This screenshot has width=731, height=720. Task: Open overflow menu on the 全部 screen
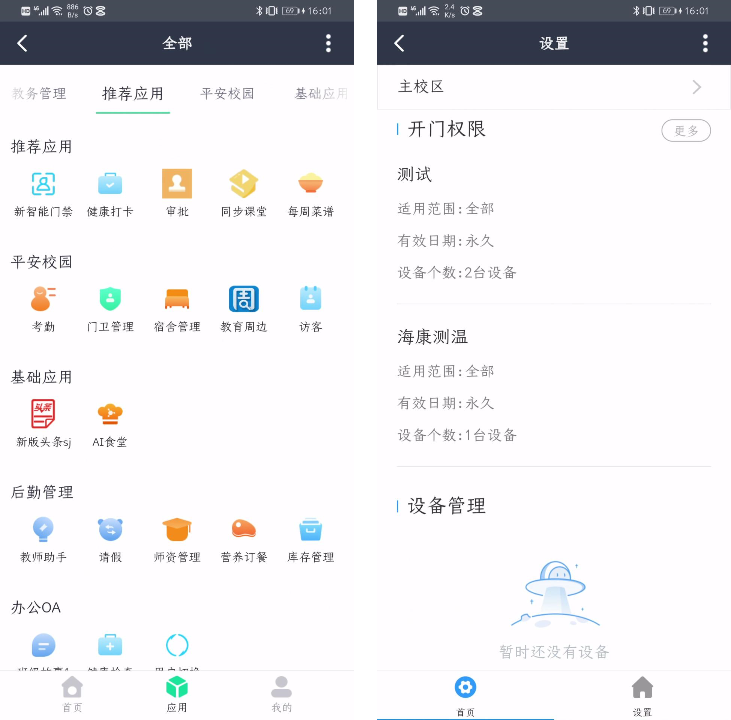tap(328, 43)
